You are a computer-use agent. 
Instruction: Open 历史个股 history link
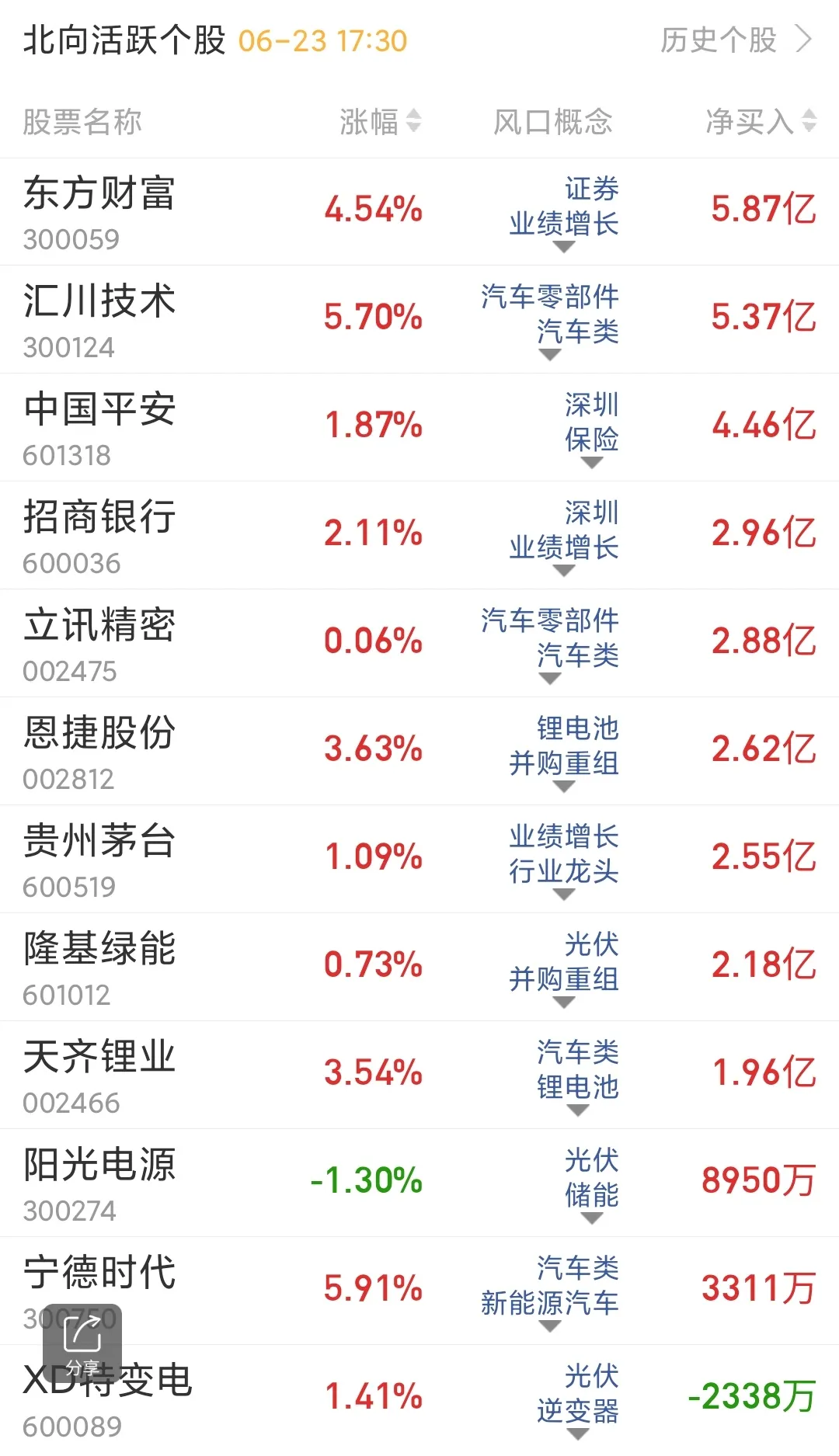[735, 40]
